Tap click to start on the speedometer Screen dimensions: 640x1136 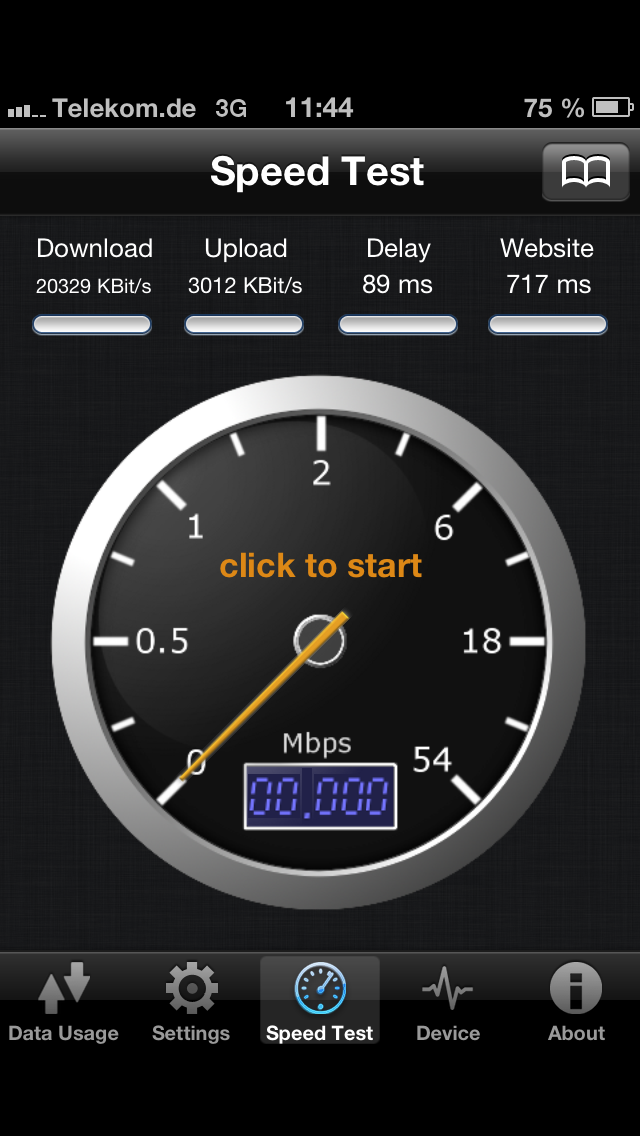tap(320, 566)
